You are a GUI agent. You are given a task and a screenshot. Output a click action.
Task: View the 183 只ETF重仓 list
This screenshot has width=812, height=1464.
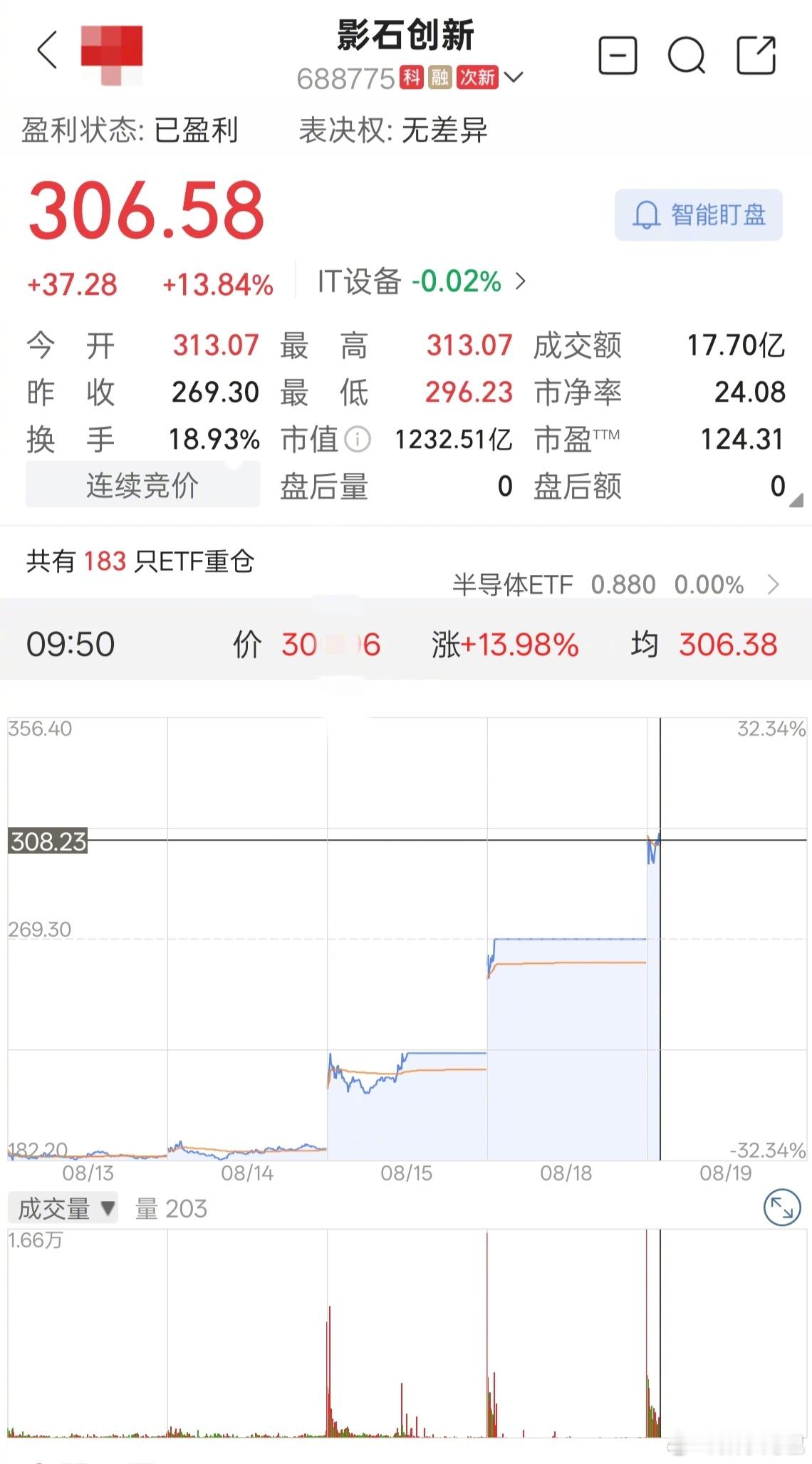(x=140, y=561)
